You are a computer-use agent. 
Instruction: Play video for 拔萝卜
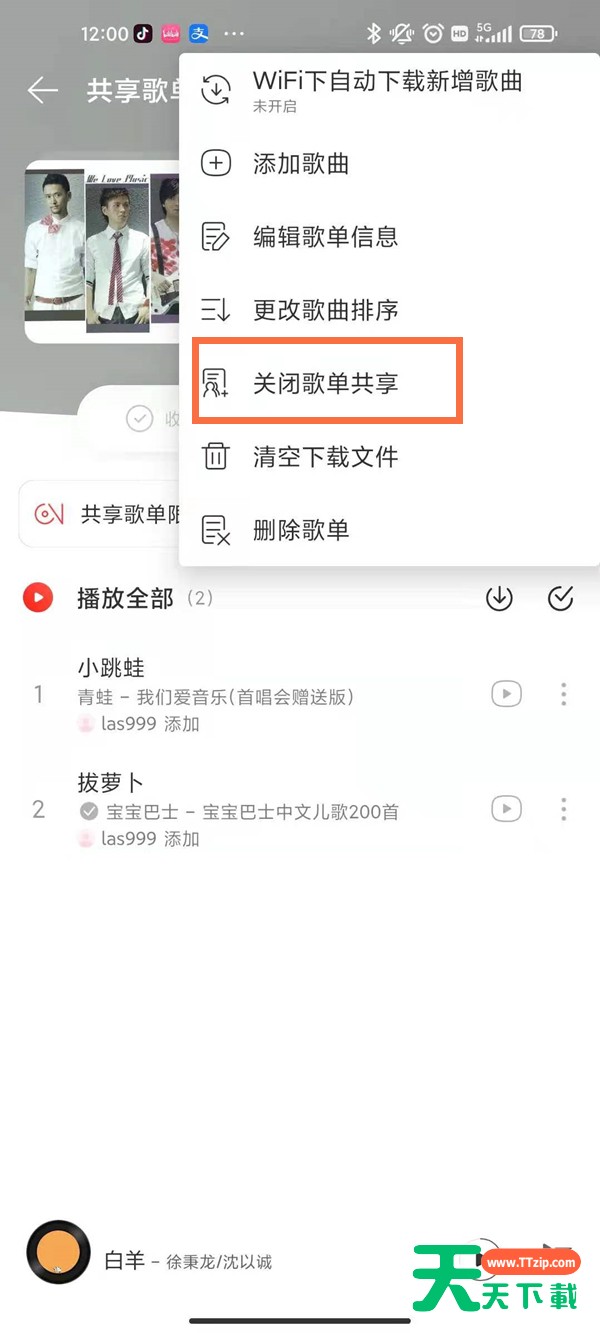506,809
